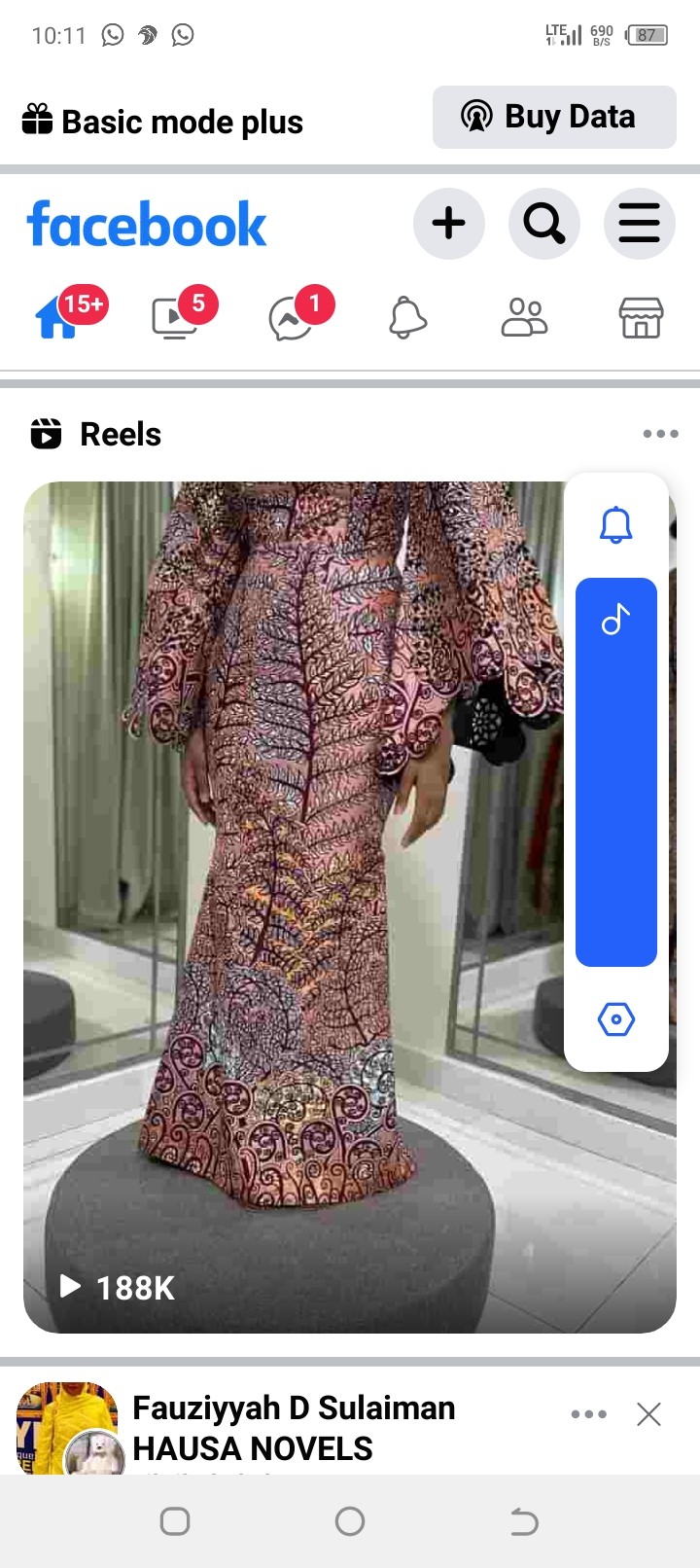Switch to the Video tab
The image size is (700, 1568).
pyautogui.click(x=175, y=317)
